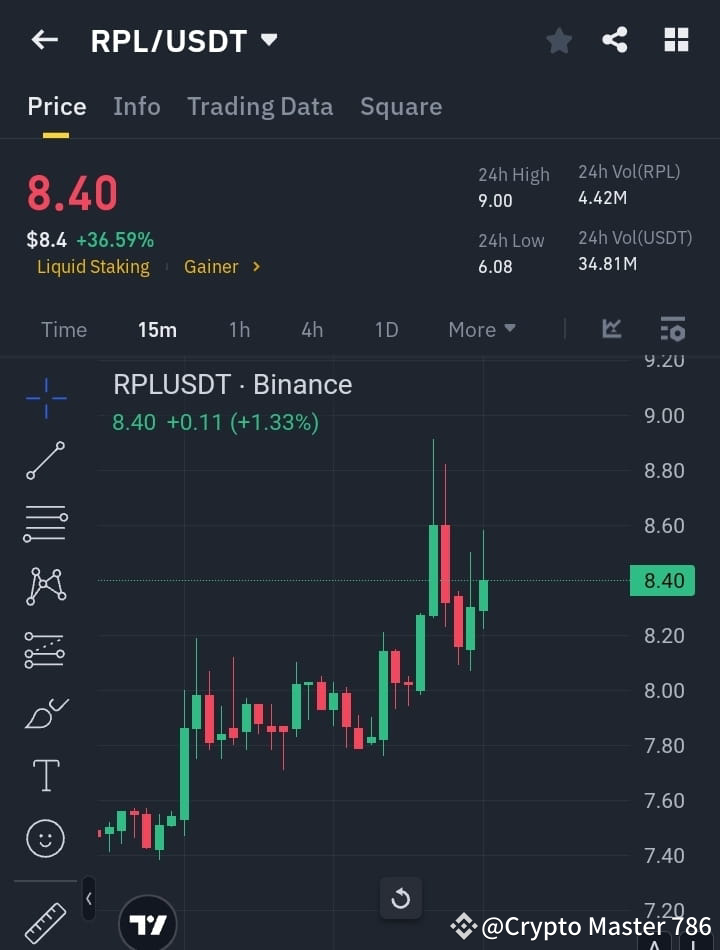
Task: Select the text annotation tool
Action: point(45,775)
